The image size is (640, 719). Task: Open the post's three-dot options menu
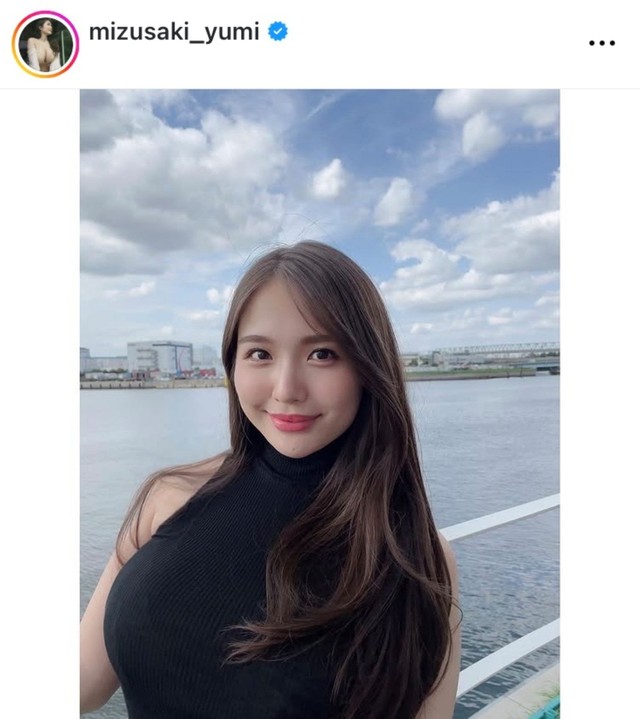coord(602,43)
